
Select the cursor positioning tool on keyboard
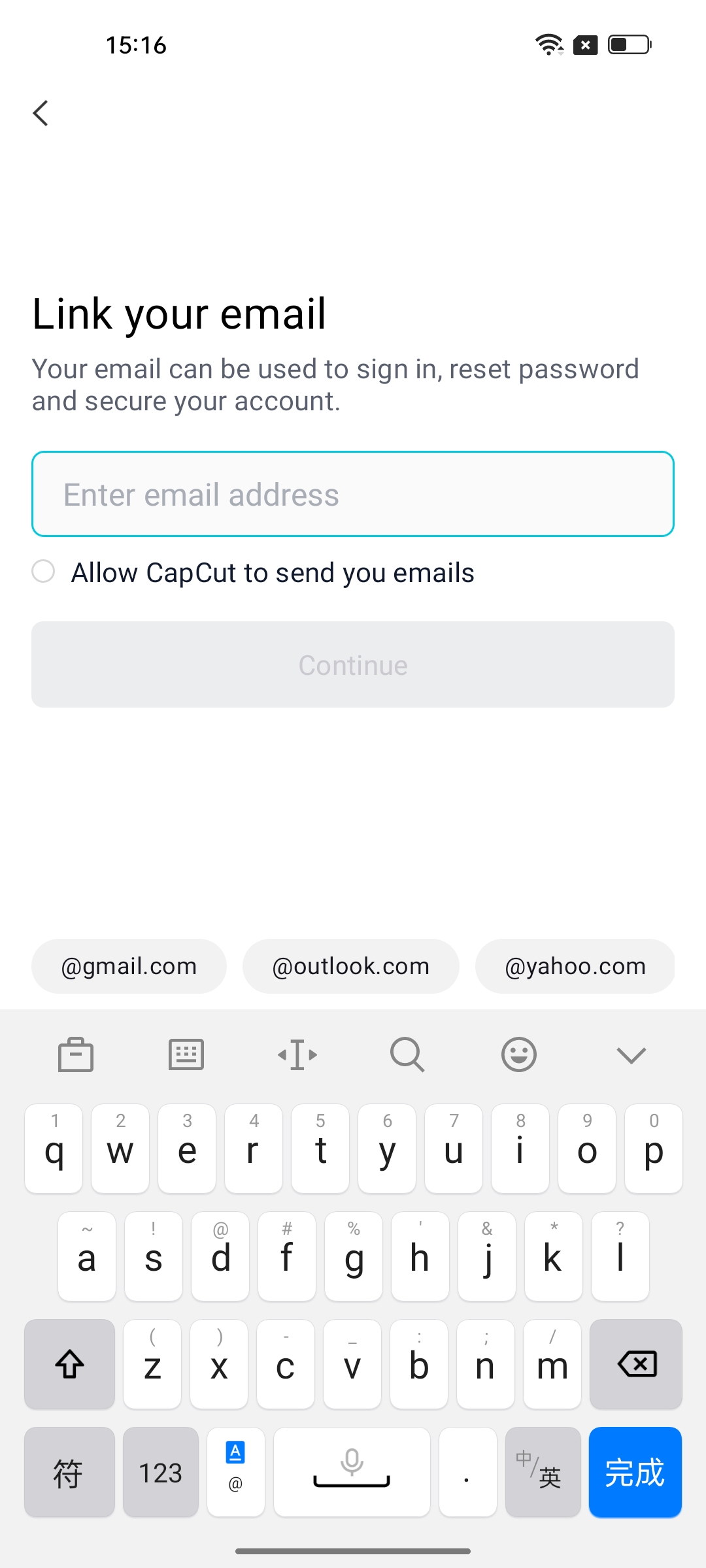pos(297,1054)
